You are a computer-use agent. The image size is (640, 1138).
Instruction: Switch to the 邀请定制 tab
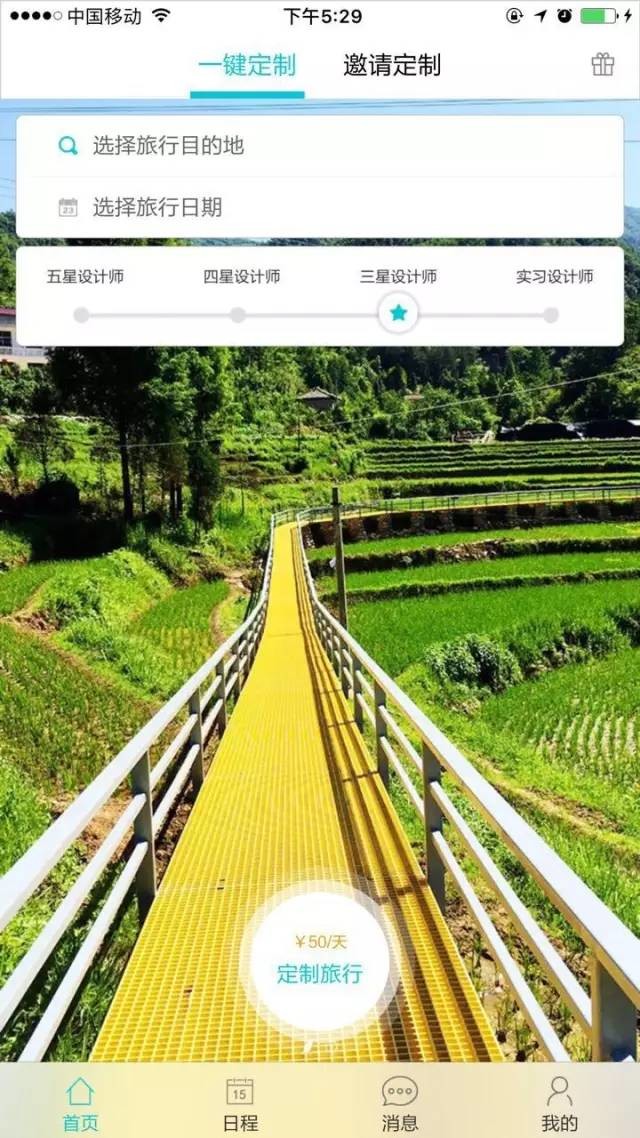click(x=392, y=66)
